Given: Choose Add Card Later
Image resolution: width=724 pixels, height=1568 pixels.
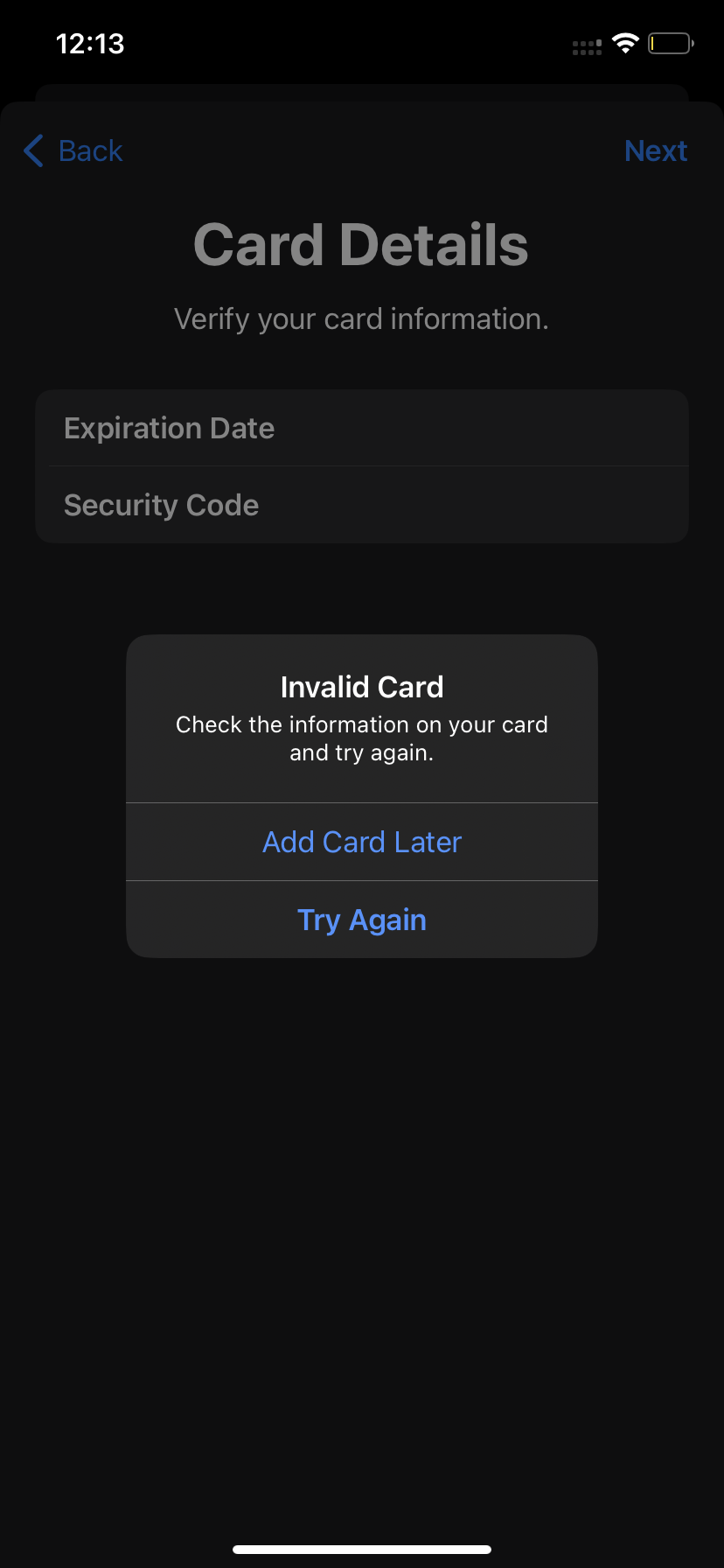Looking at the screenshot, I should [362, 842].
